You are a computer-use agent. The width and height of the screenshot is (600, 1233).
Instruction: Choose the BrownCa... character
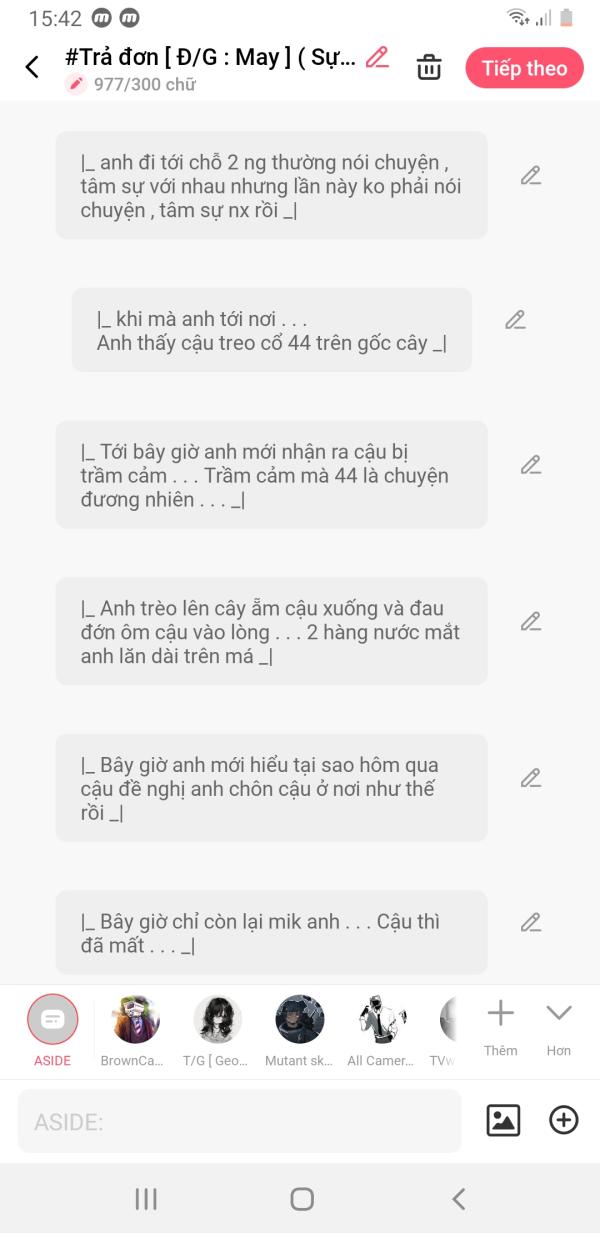click(x=135, y=1020)
